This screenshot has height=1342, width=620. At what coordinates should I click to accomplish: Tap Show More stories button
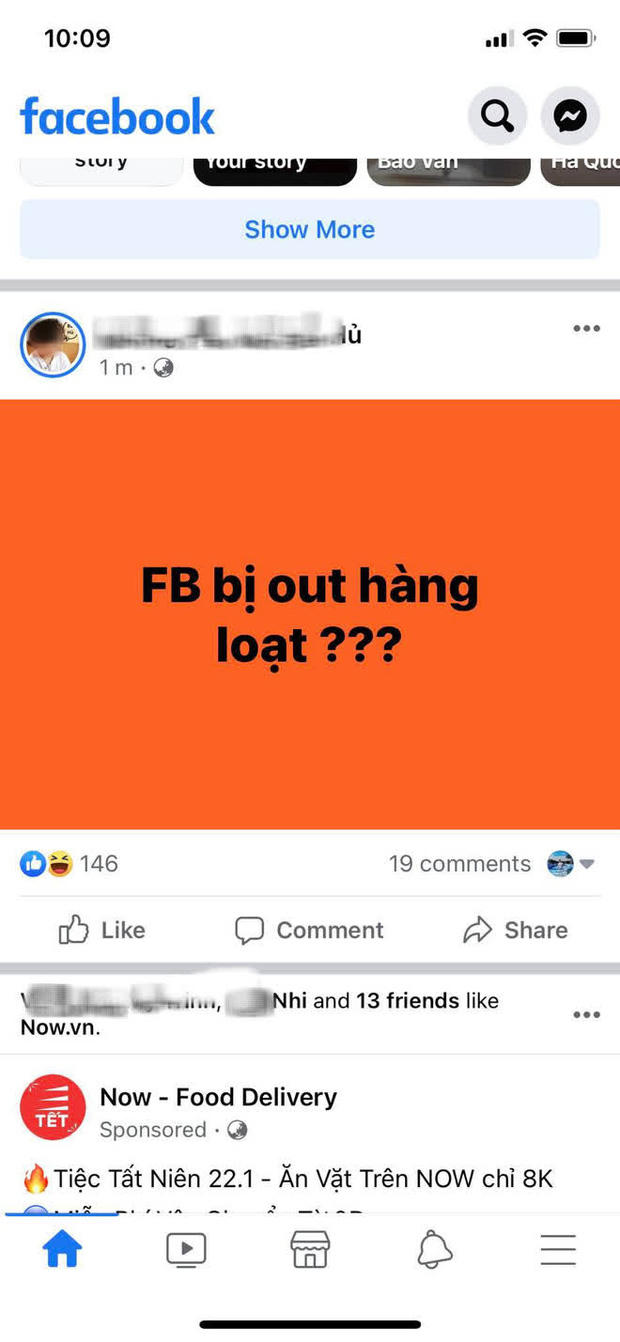point(309,229)
